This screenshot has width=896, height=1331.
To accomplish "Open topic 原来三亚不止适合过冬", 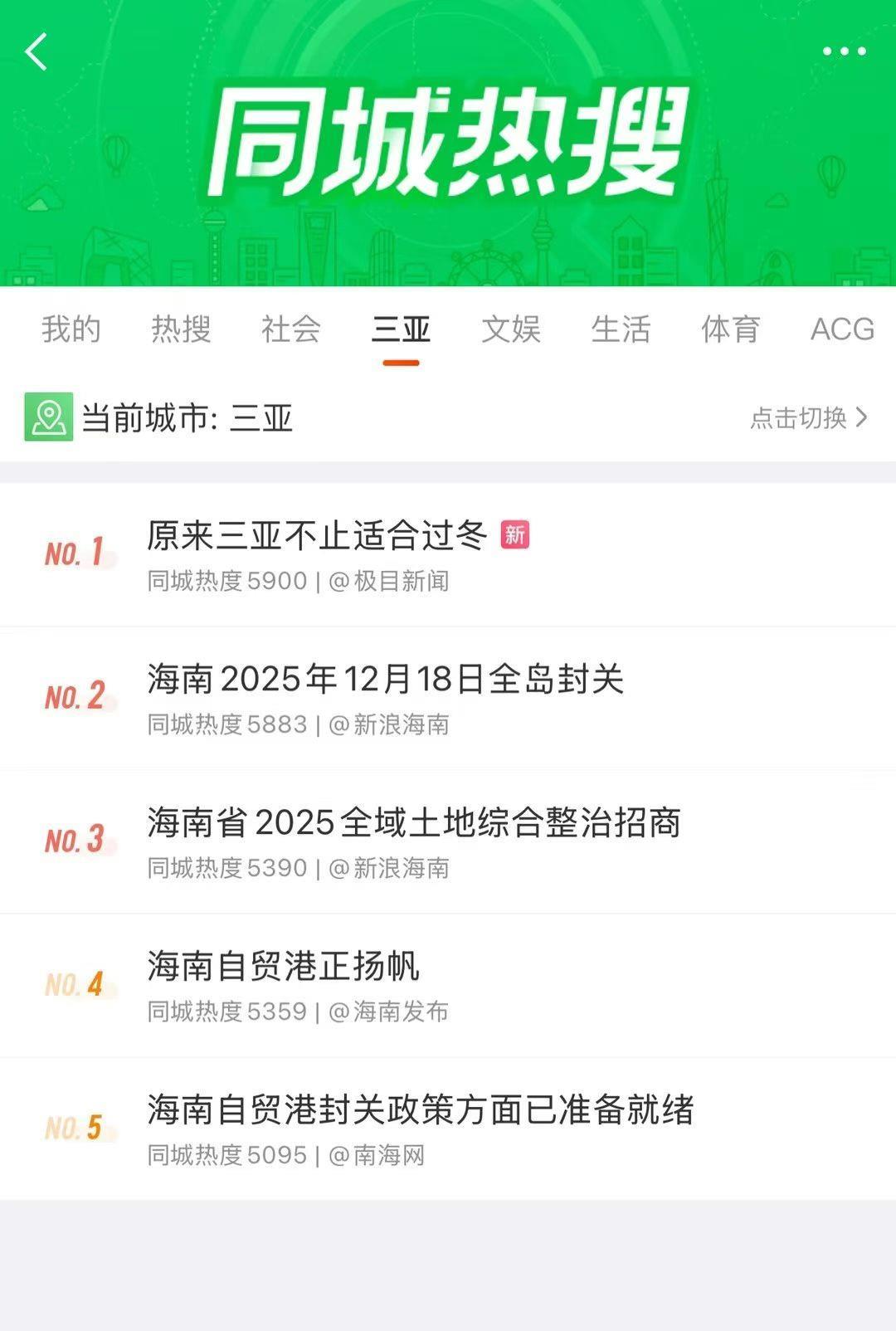I will [317, 536].
